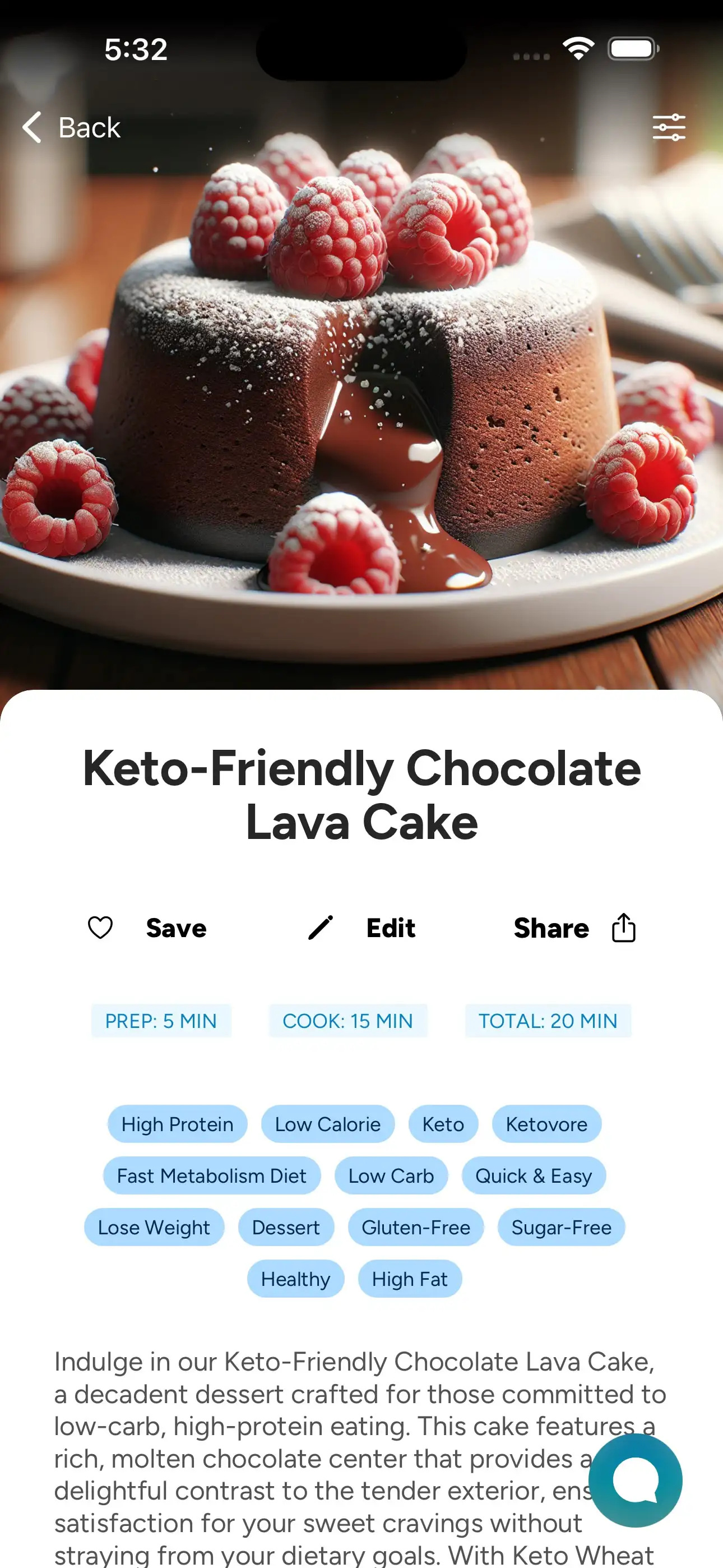Open the Sugar-Free tag

[x=561, y=1227]
